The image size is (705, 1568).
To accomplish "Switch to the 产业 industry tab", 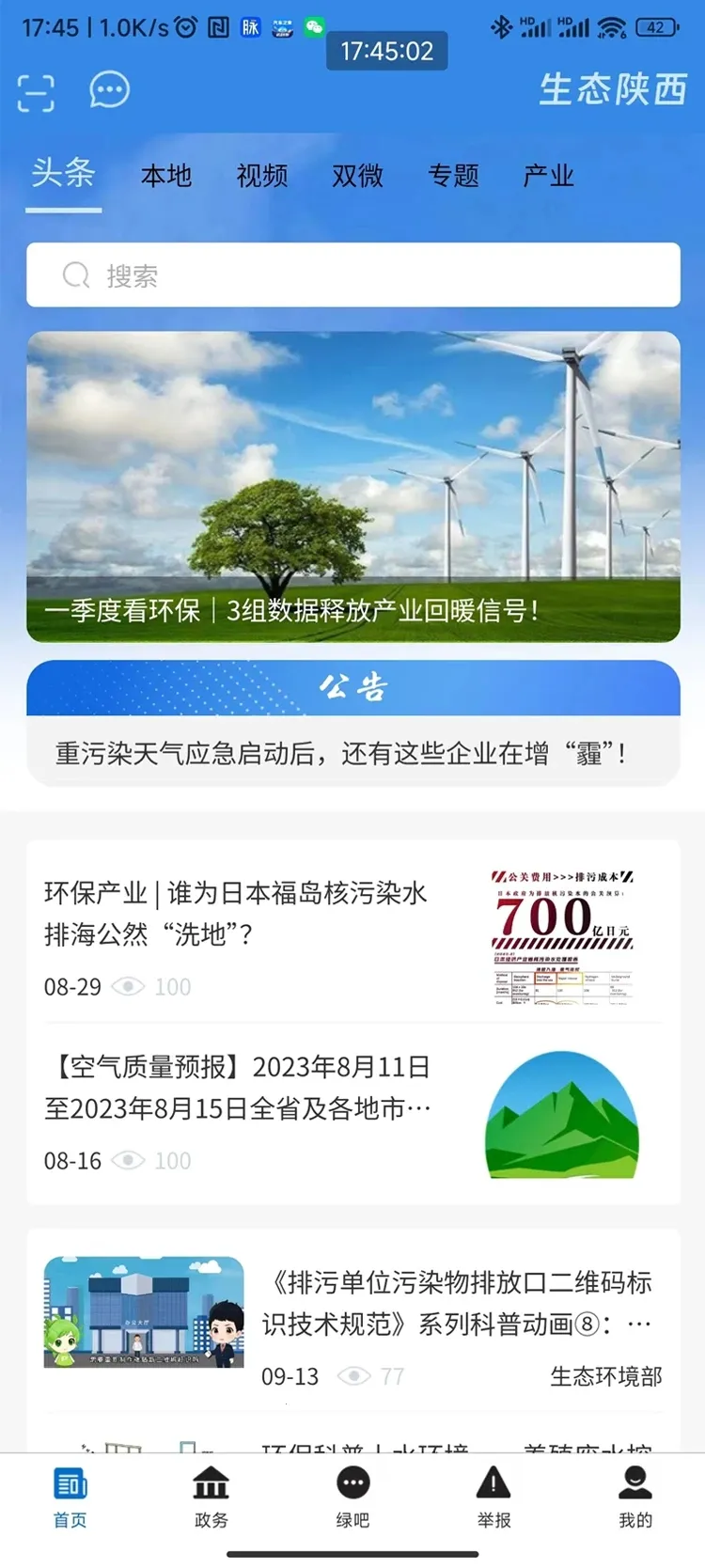I will point(548,177).
